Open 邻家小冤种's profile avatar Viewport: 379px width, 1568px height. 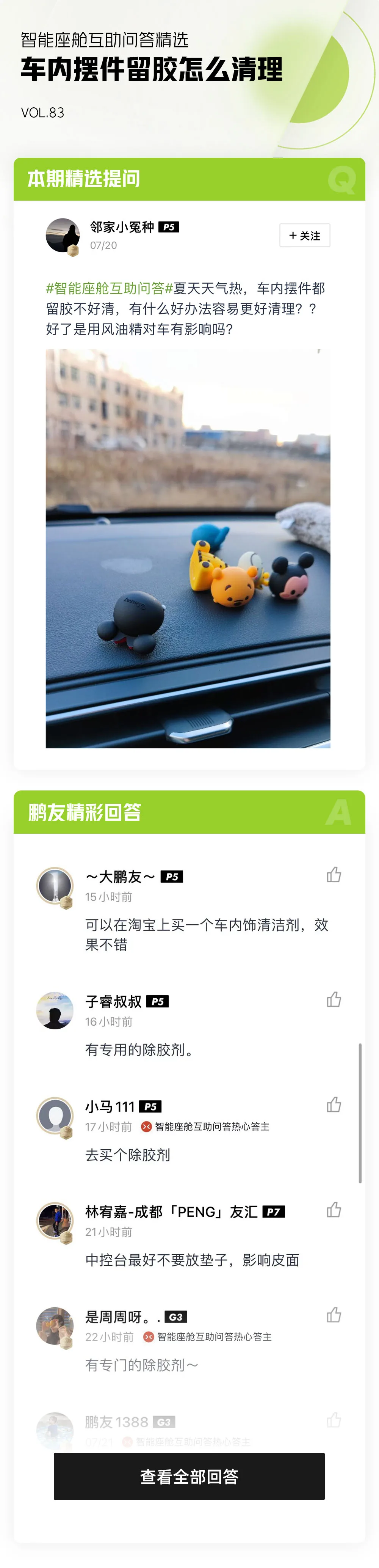[62, 235]
